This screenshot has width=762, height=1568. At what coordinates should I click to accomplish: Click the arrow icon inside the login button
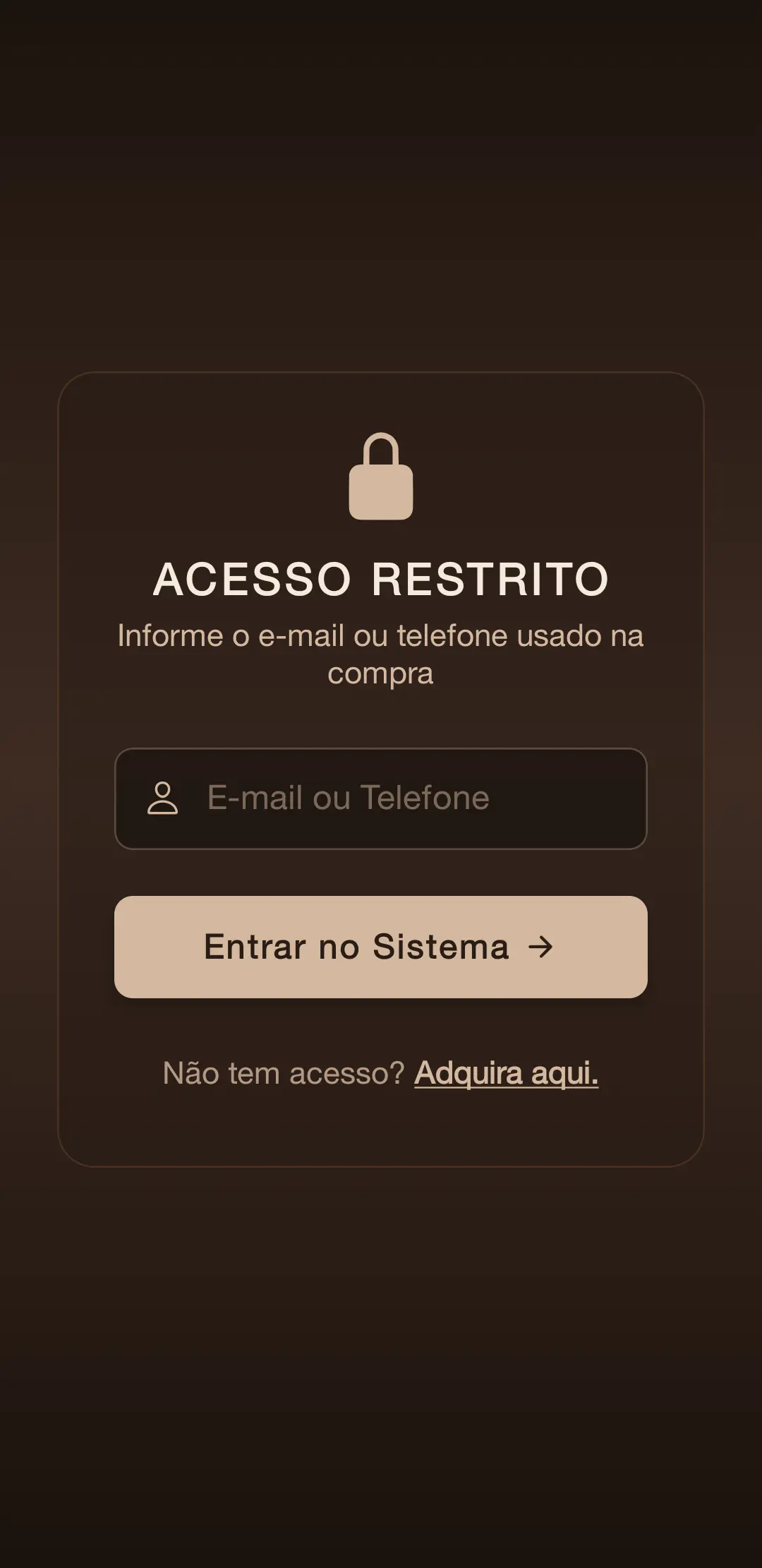tap(541, 947)
